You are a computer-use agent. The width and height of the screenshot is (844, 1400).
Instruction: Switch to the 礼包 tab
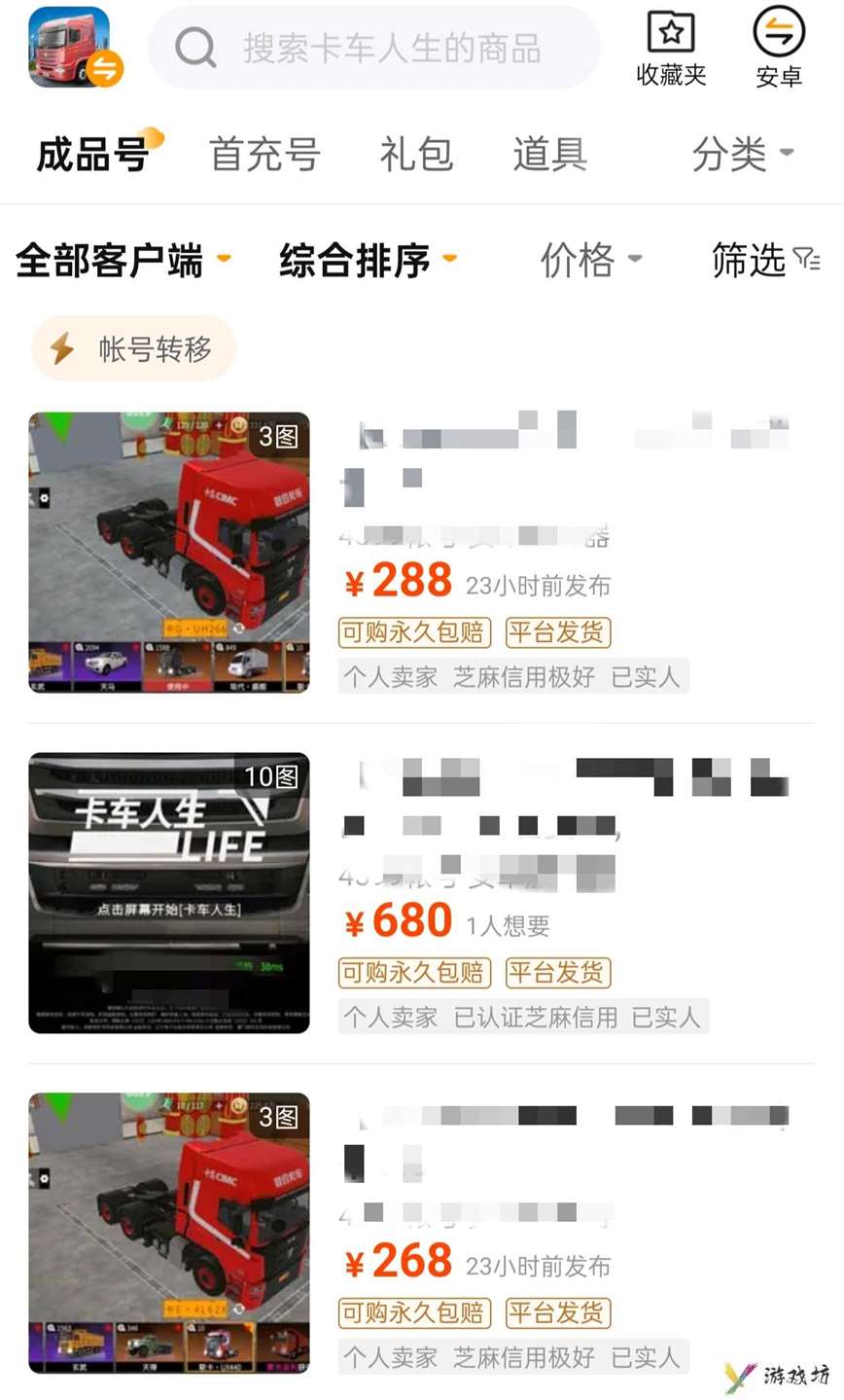point(415,155)
